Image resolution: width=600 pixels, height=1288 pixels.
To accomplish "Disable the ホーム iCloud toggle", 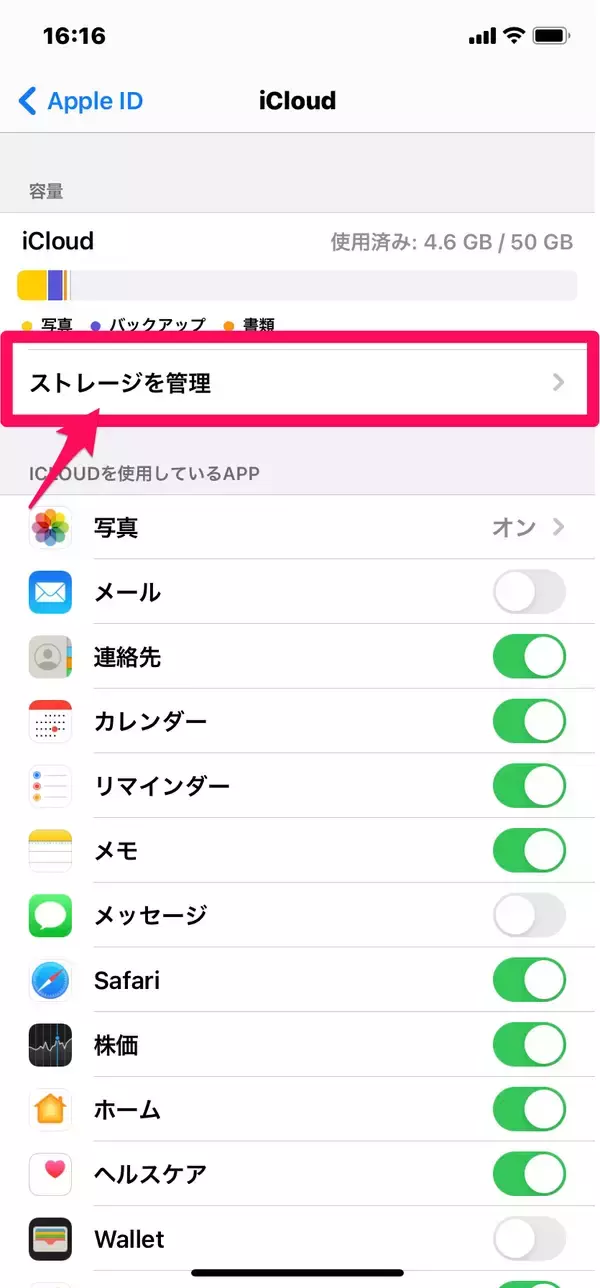I will [529, 1109].
